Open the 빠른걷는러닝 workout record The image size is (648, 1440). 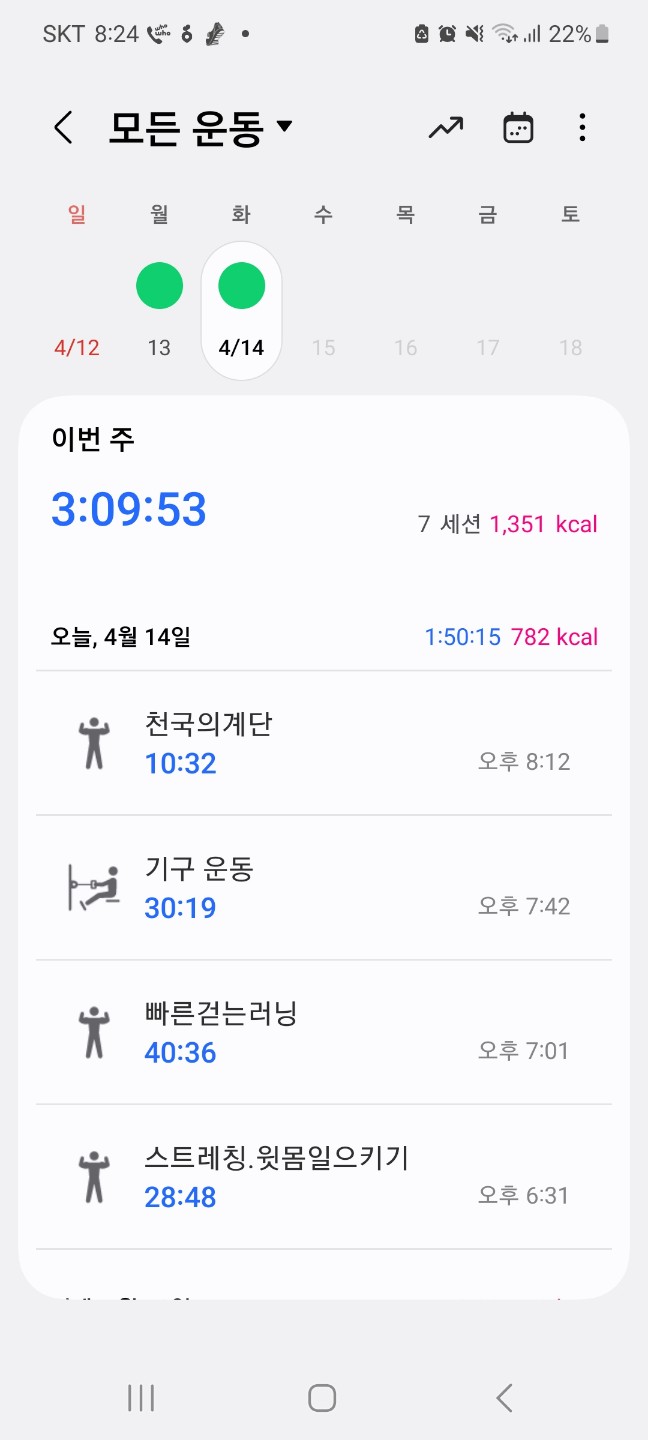pos(323,1032)
